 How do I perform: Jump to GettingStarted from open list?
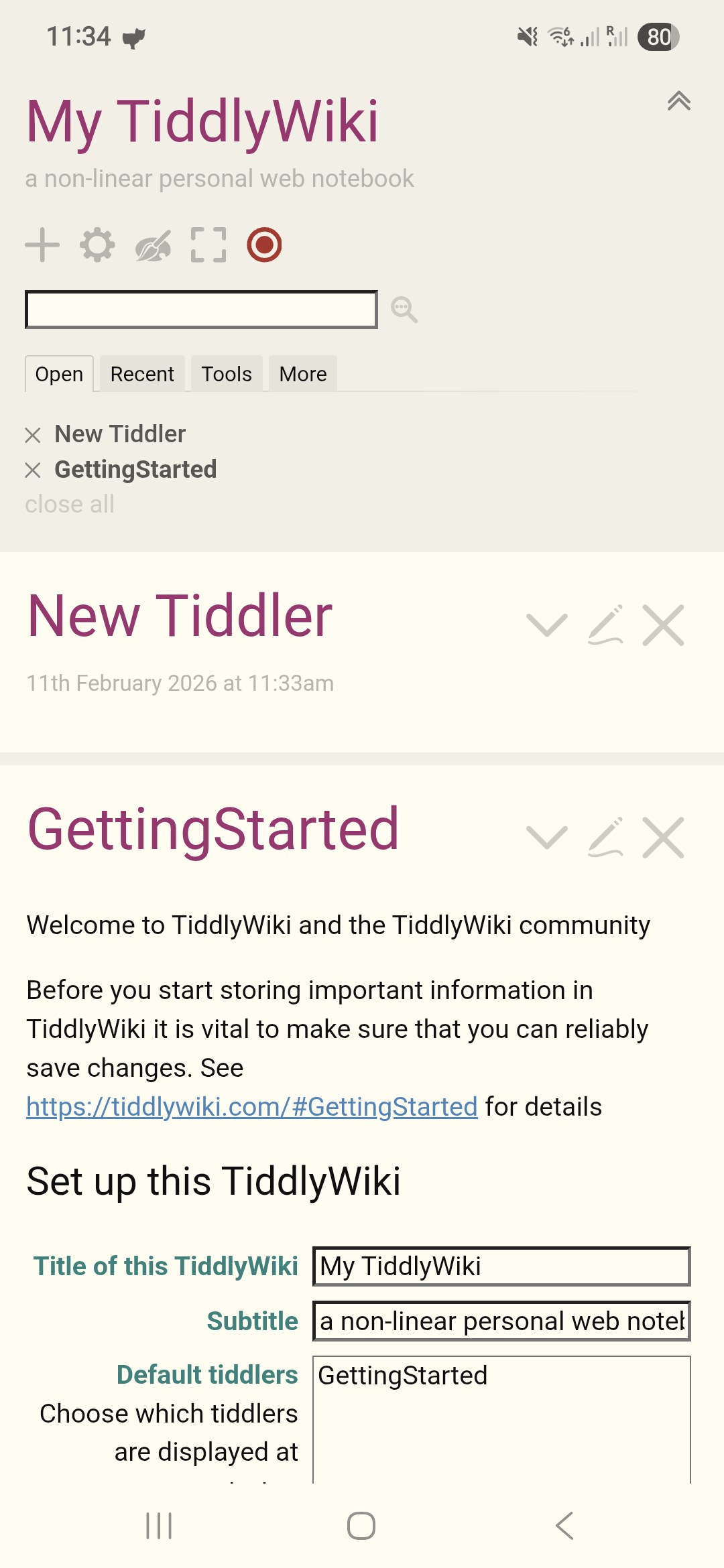[x=135, y=470]
